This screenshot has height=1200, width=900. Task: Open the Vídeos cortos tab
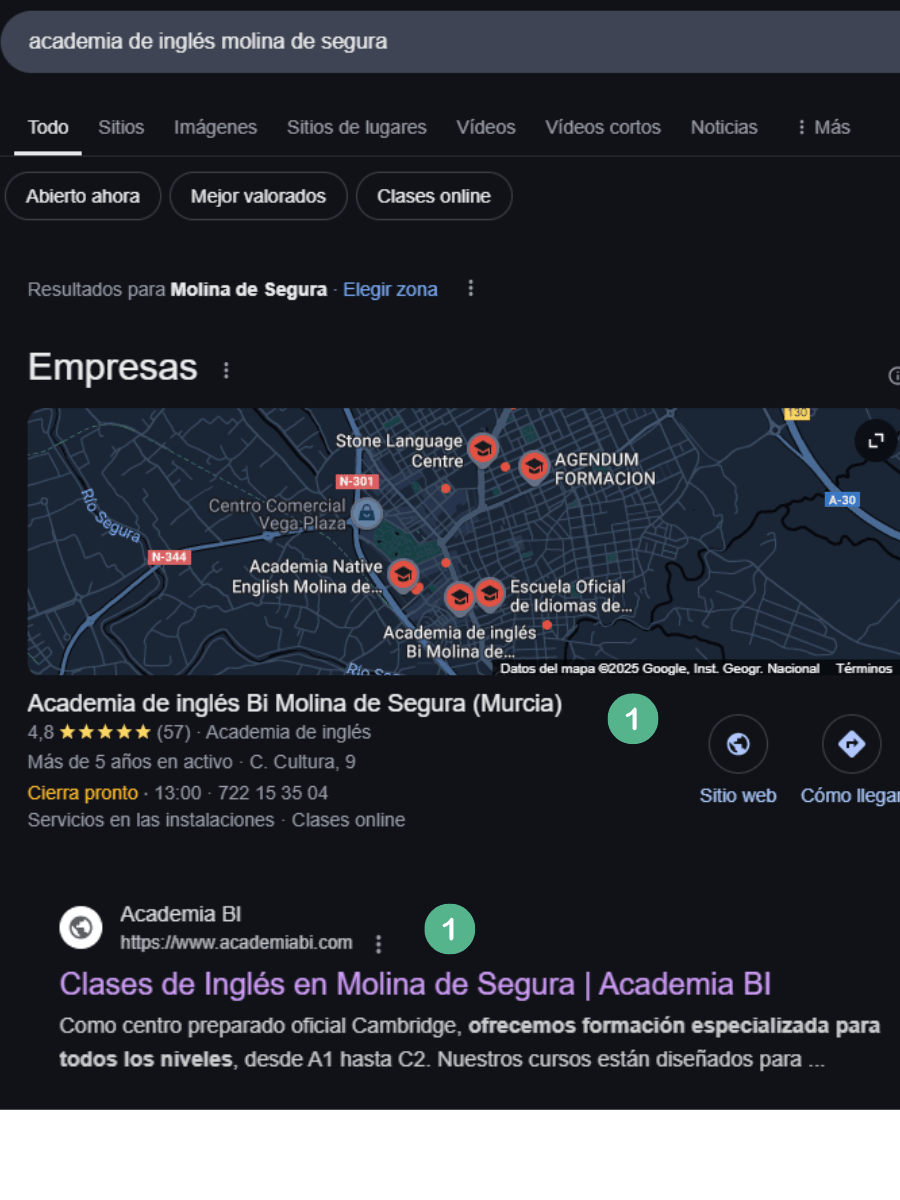pos(602,127)
